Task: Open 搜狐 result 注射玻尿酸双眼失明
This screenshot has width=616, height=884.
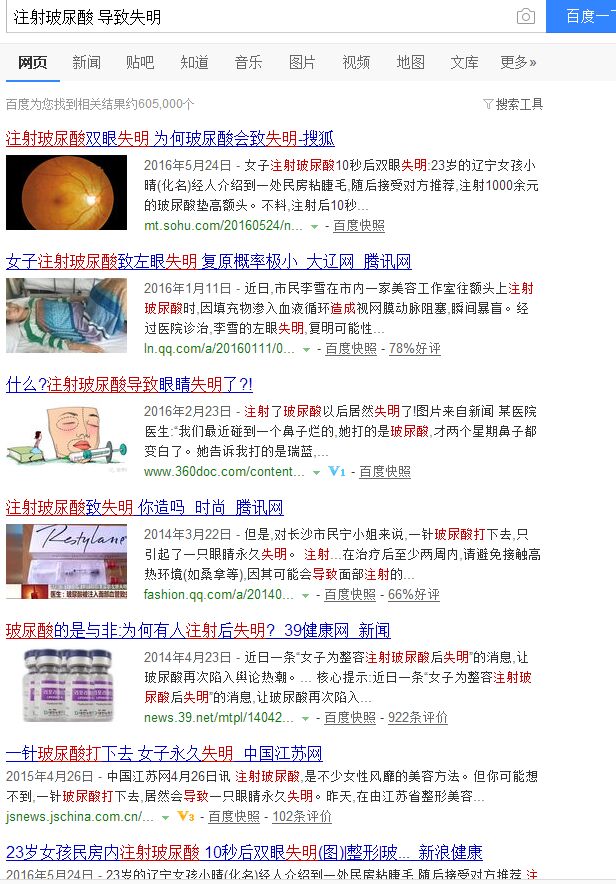Action: (x=170, y=138)
